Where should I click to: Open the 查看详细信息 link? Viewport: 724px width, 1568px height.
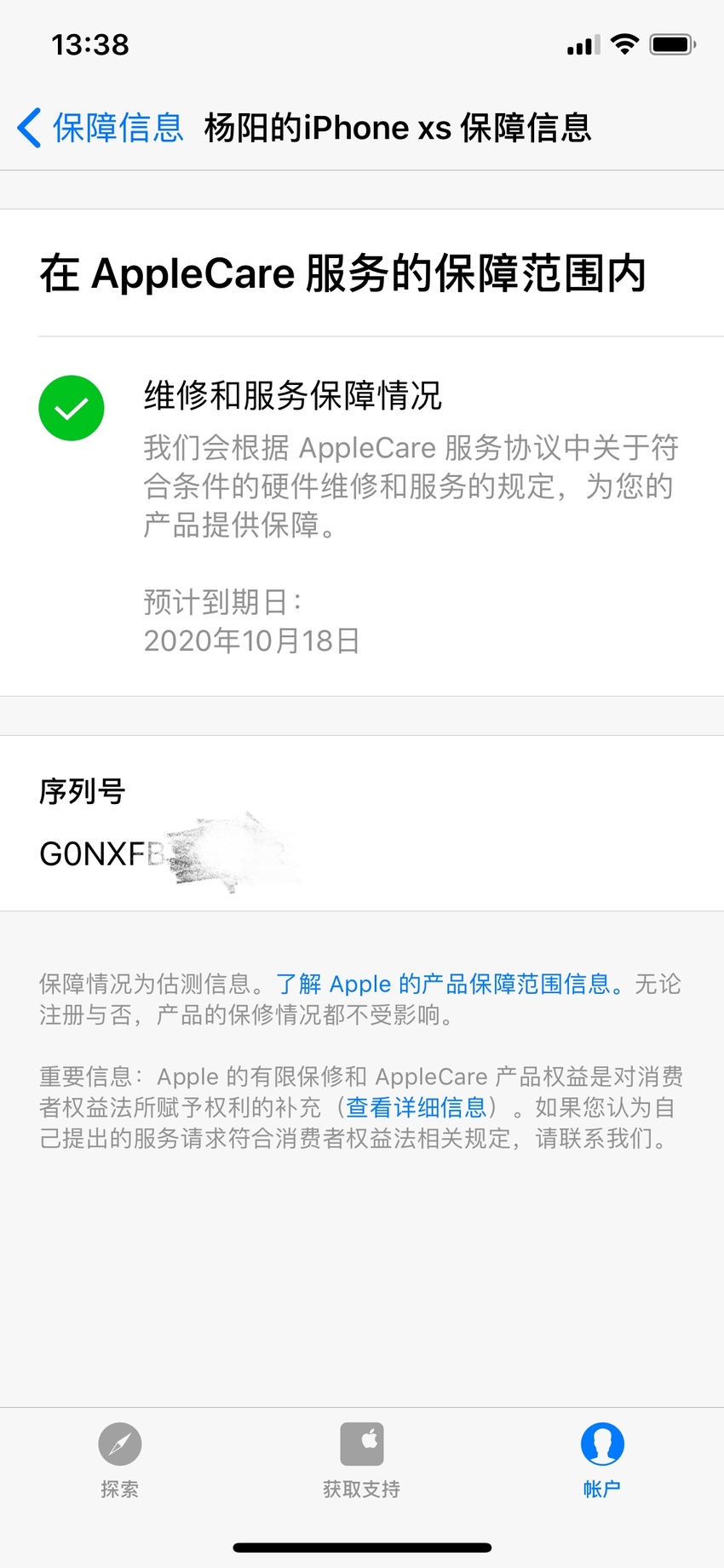[416, 1107]
